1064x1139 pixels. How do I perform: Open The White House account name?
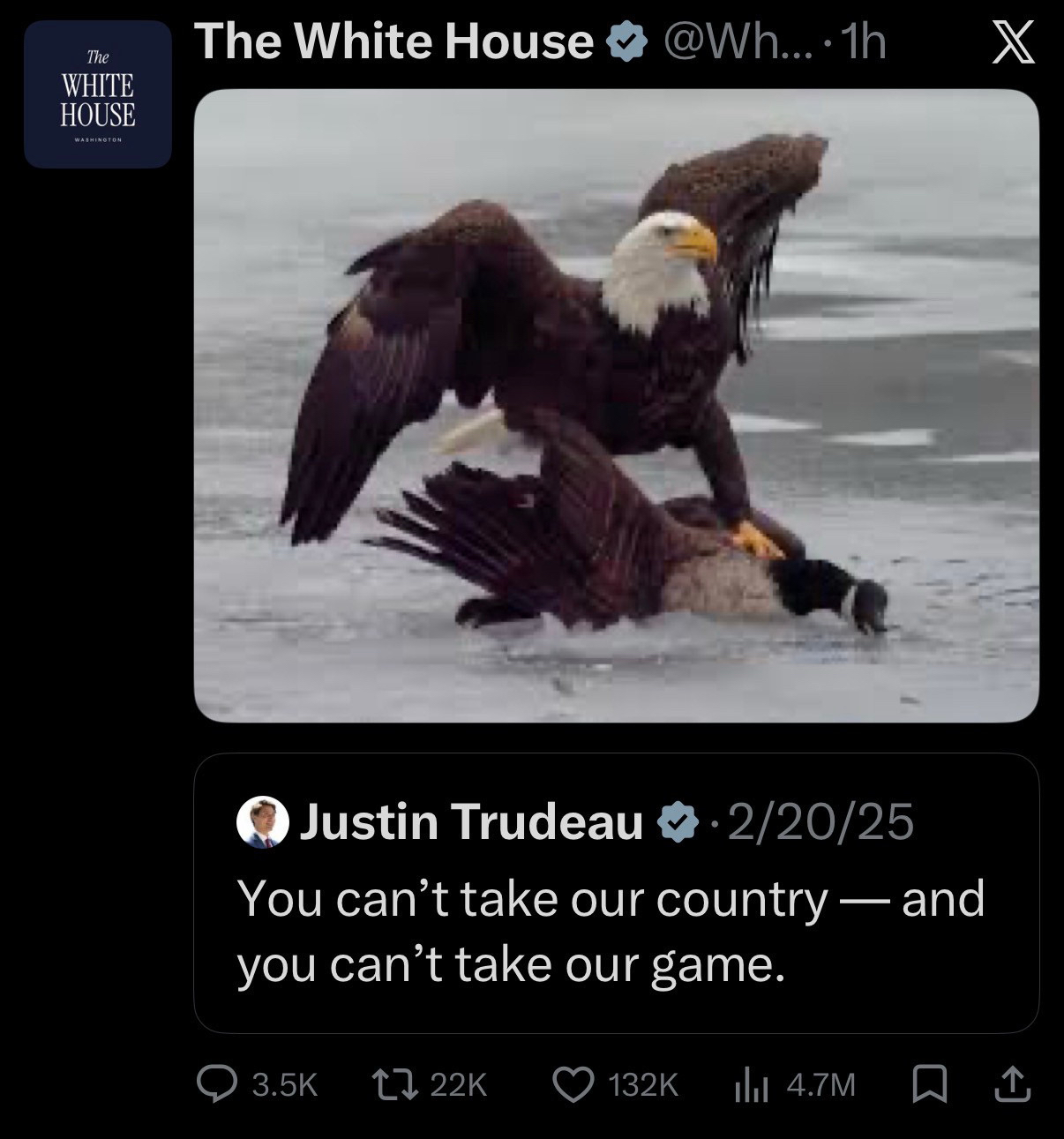click(393, 41)
